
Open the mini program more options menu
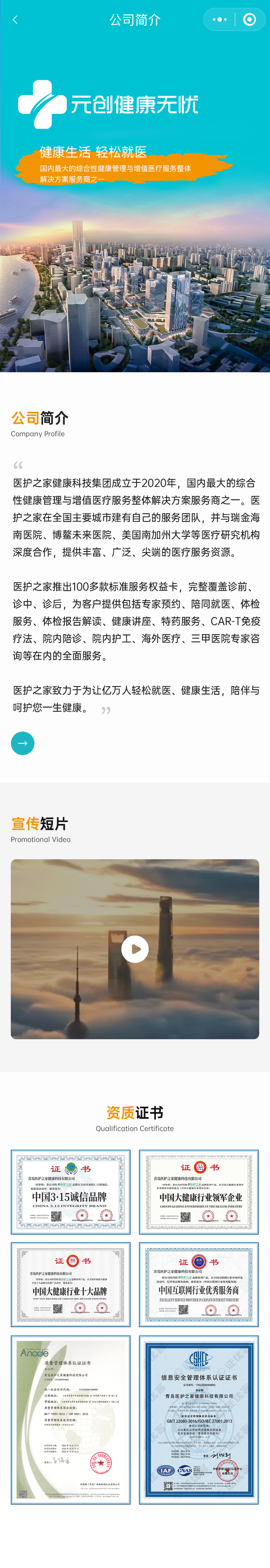[x=220, y=20]
